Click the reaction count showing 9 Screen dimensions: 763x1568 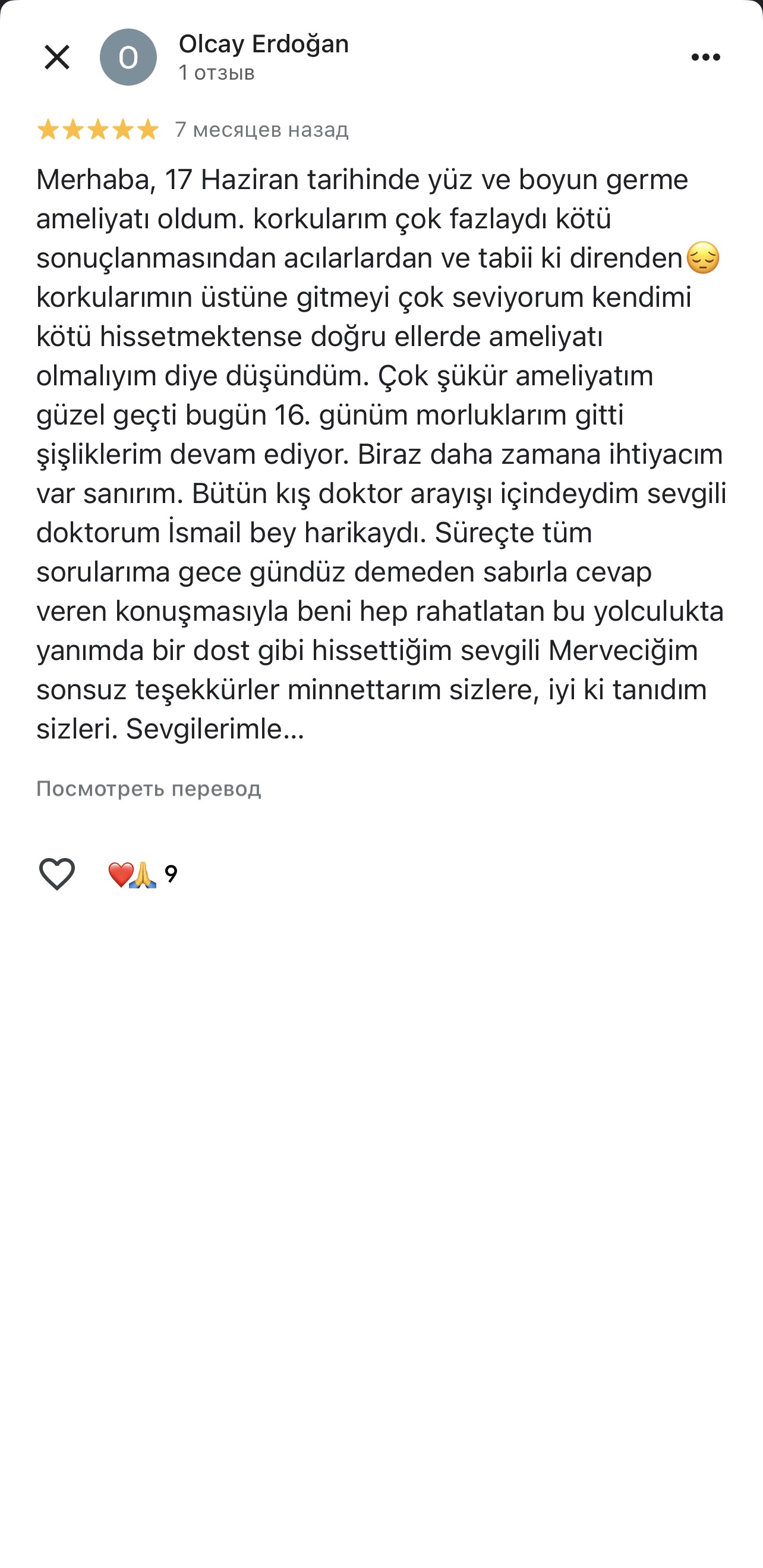click(x=171, y=874)
